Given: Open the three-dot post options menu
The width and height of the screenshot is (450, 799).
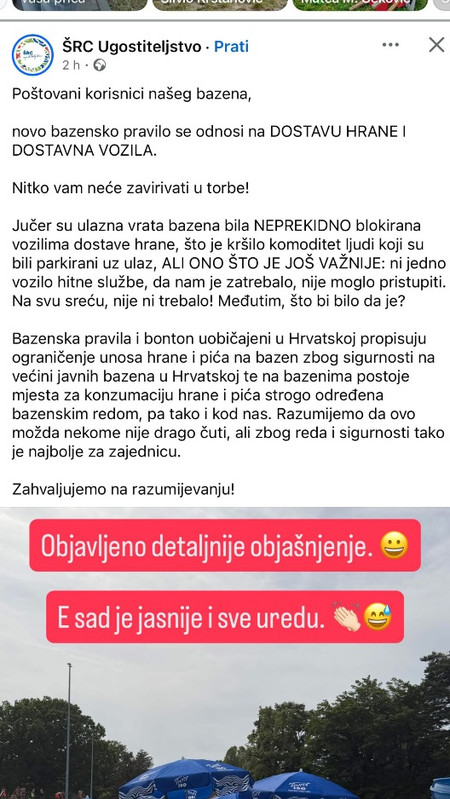Looking at the screenshot, I should tap(390, 45).
